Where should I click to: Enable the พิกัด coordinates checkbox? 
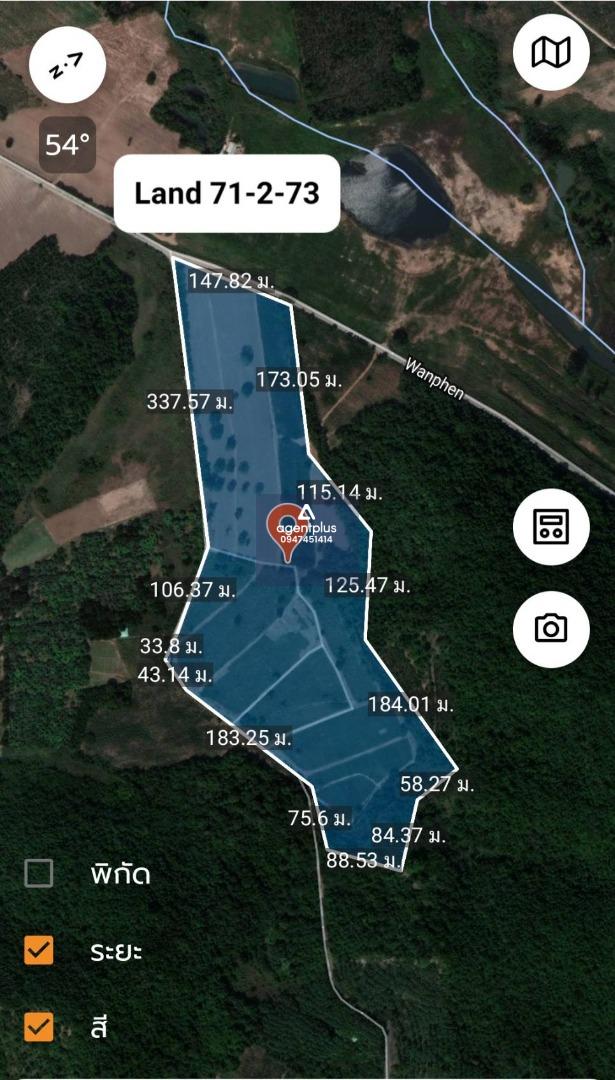pyautogui.click(x=39, y=873)
